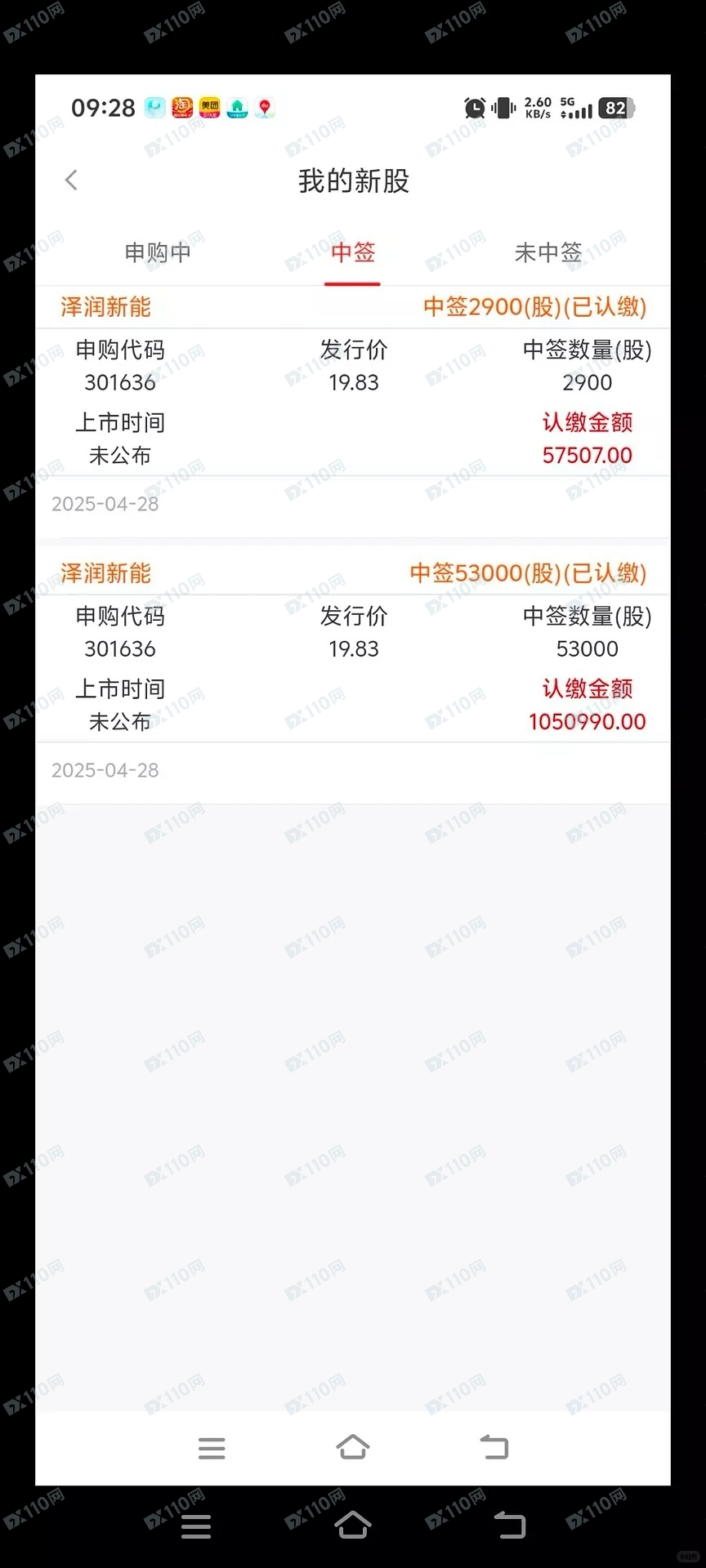This screenshot has height=1568, width=706.
Task: Select the 中签 tab
Action: [x=353, y=252]
